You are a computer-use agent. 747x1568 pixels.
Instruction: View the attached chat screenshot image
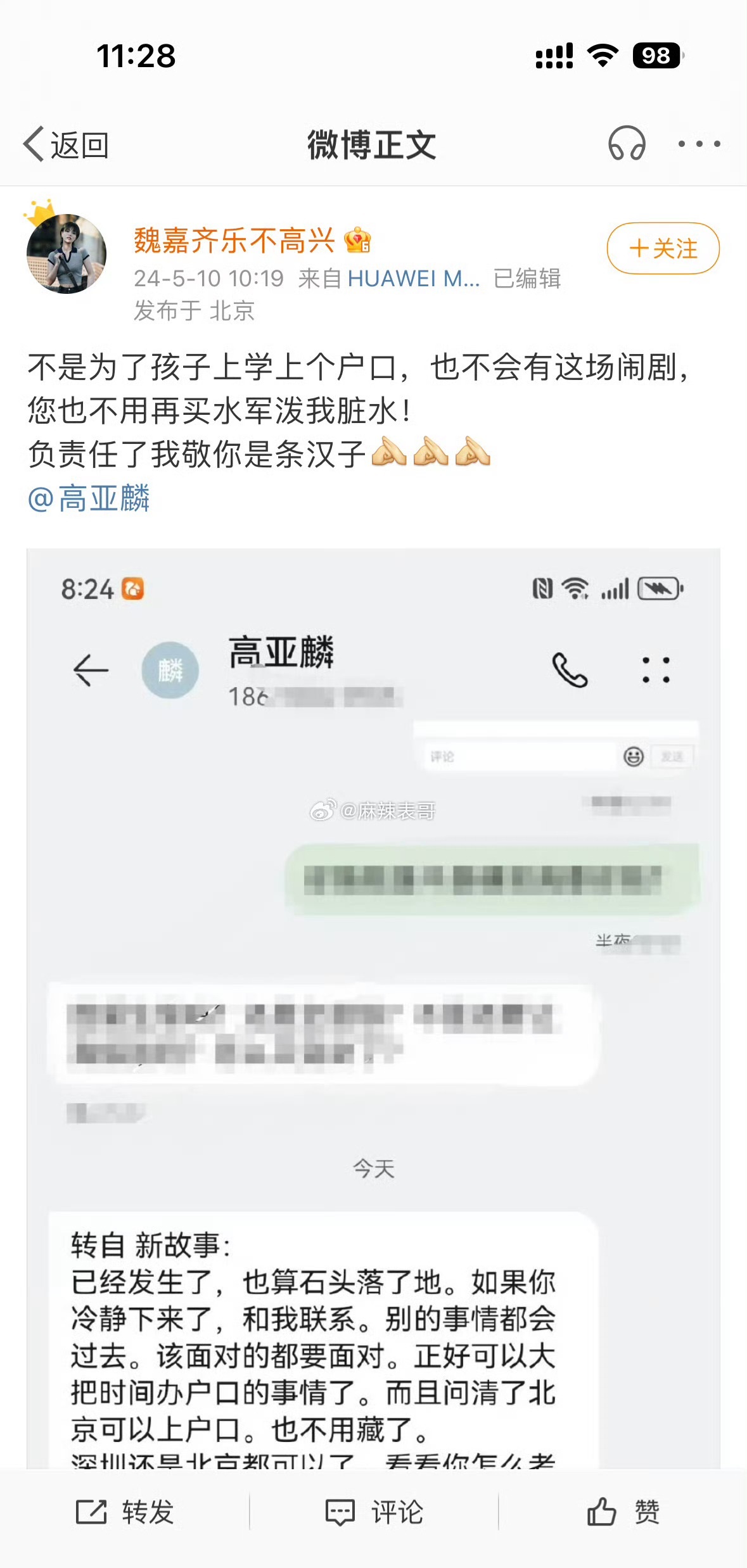pyautogui.click(x=373, y=1007)
